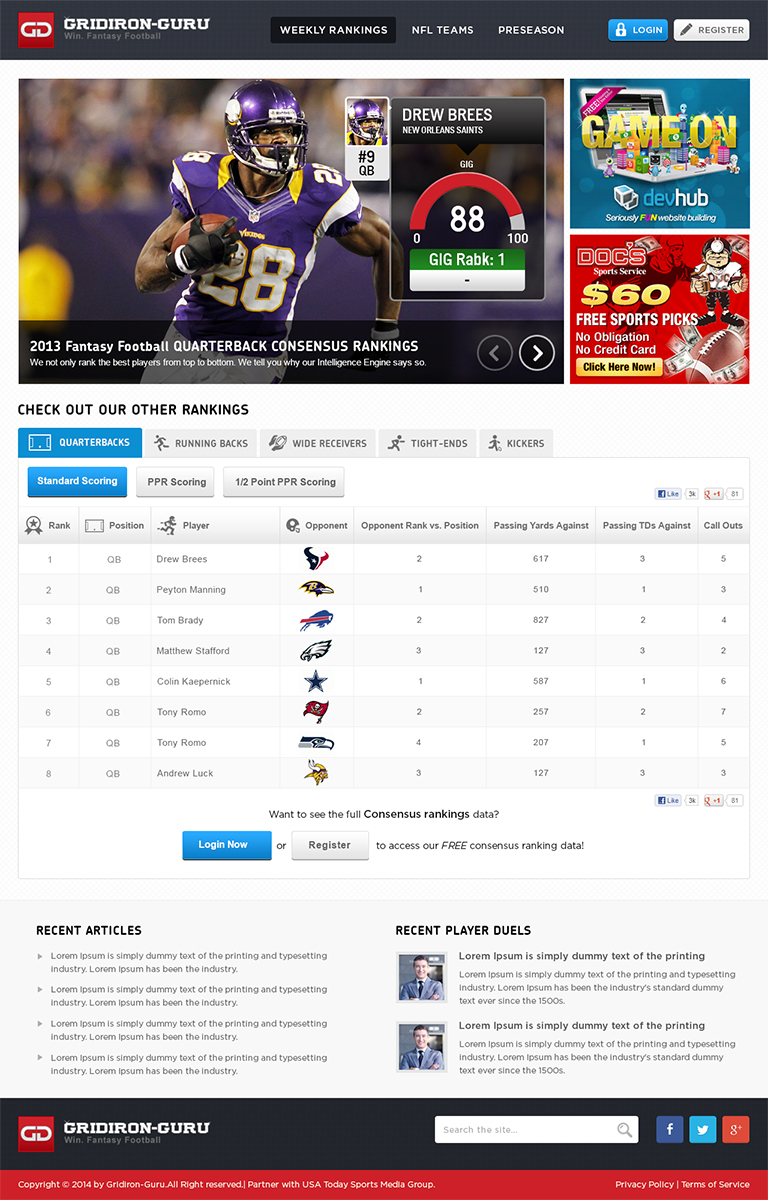Switch to the Kickers tab

pyautogui.click(x=516, y=443)
